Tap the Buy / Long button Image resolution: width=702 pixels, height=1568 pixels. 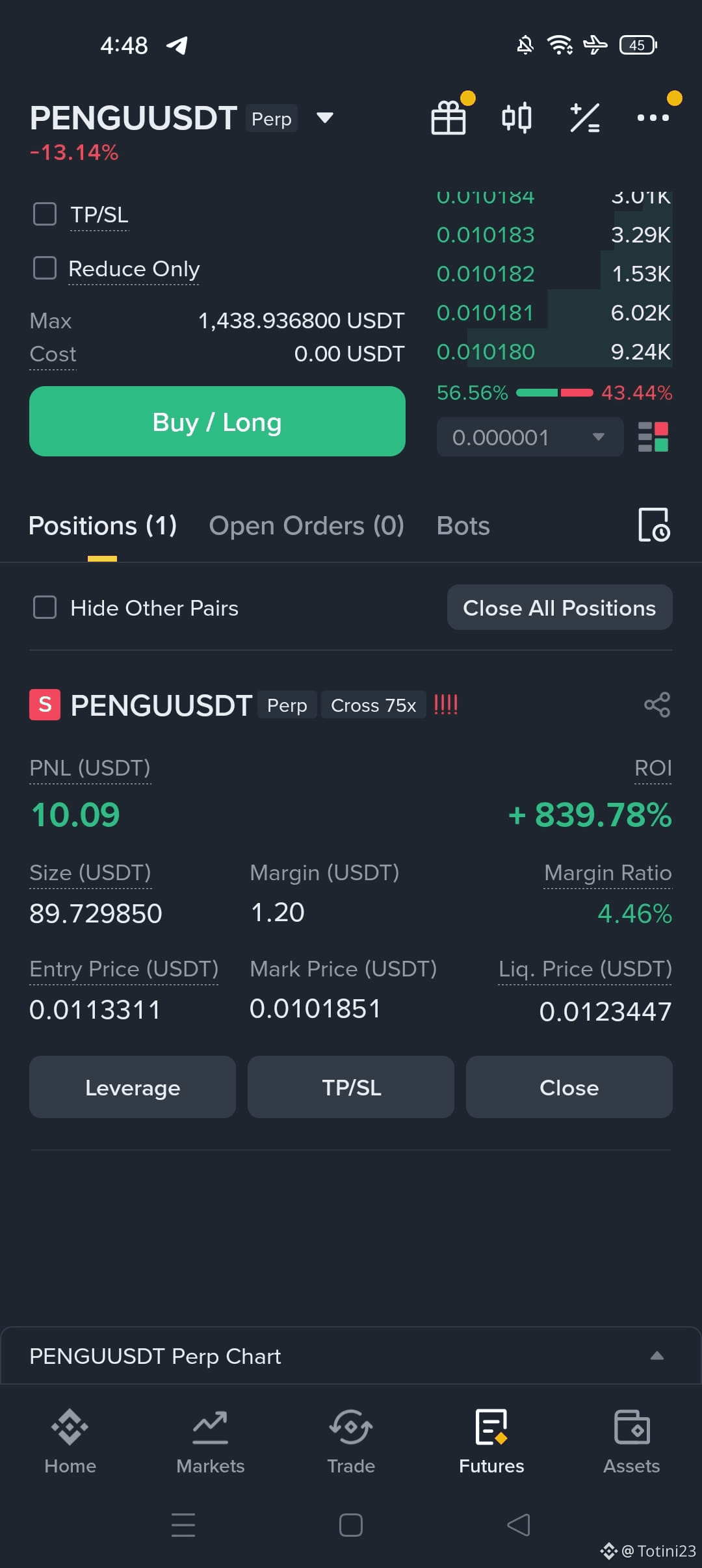tap(217, 421)
